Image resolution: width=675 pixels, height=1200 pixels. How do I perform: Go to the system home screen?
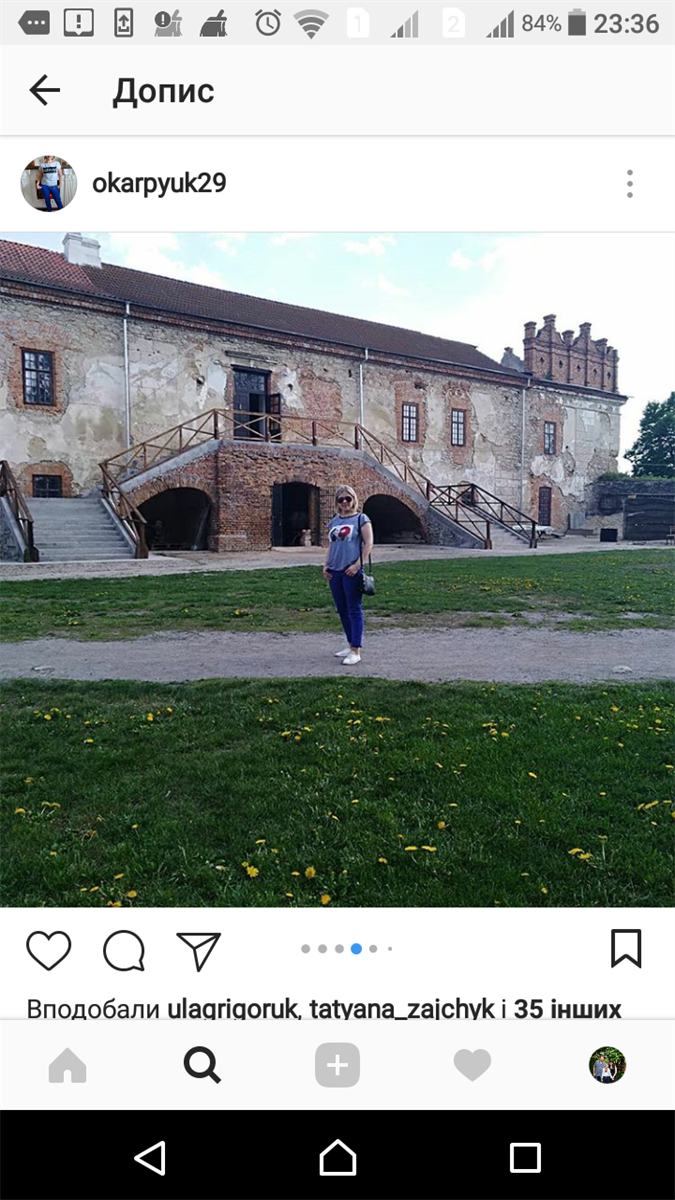point(337,1158)
